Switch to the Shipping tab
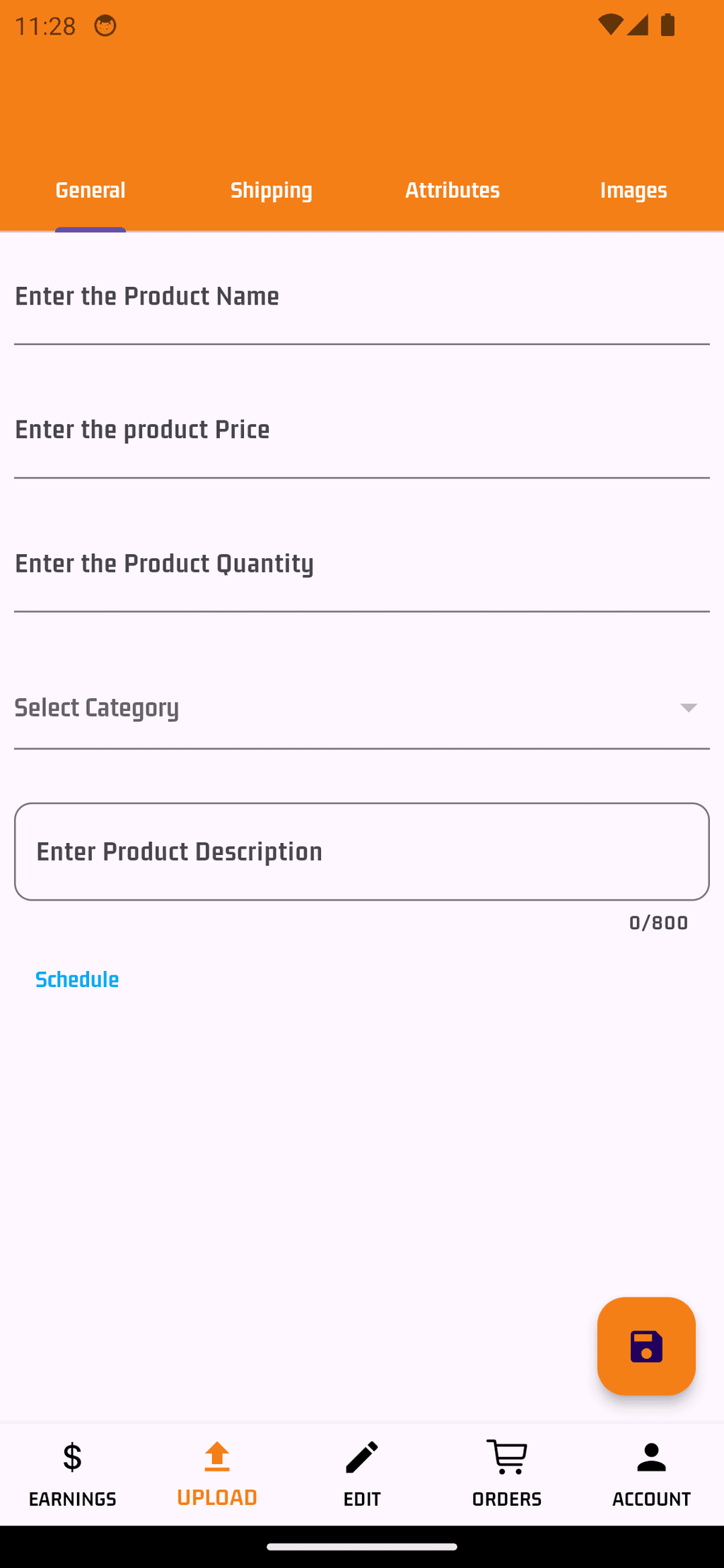This screenshot has width=724, height=1568. coord(271,191)
